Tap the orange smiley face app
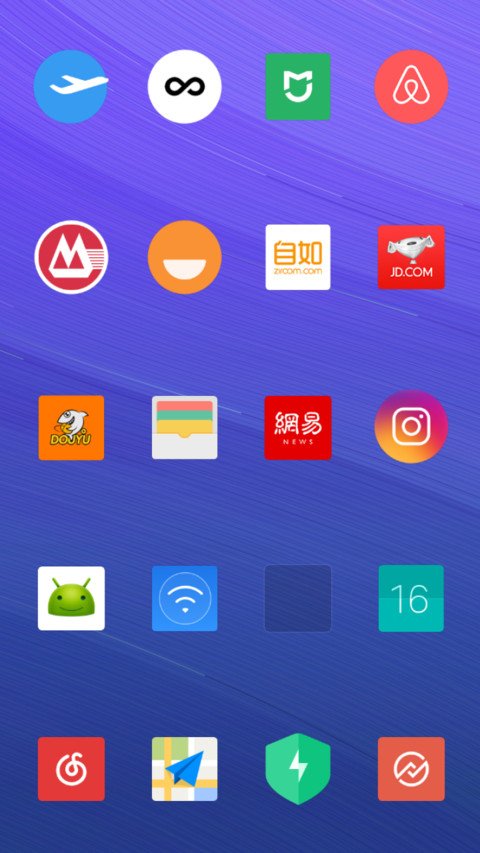This screenshot has height=853, width=480. click(184, 257)
